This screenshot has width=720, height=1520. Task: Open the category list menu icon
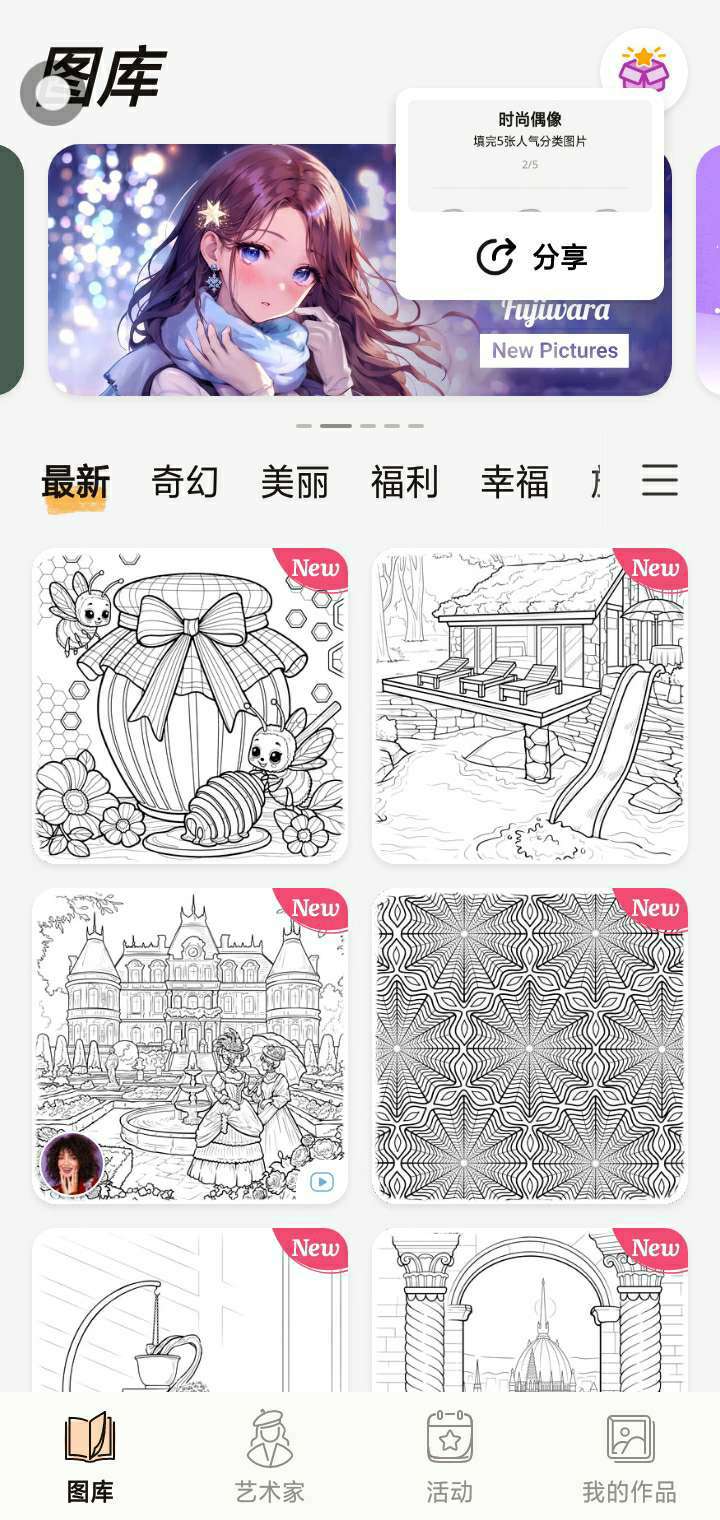pyautogui.click(x=660, y=481)
